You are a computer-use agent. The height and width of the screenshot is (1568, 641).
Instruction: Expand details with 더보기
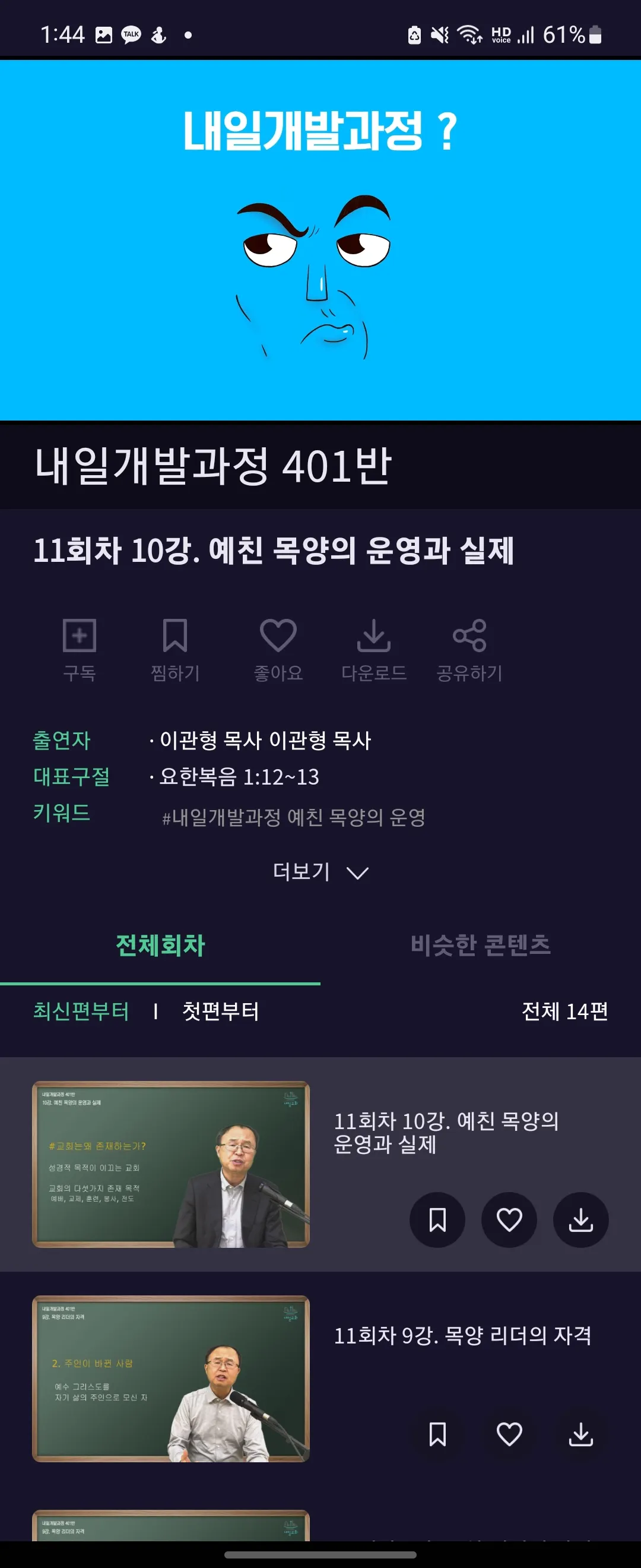[320, 872]
